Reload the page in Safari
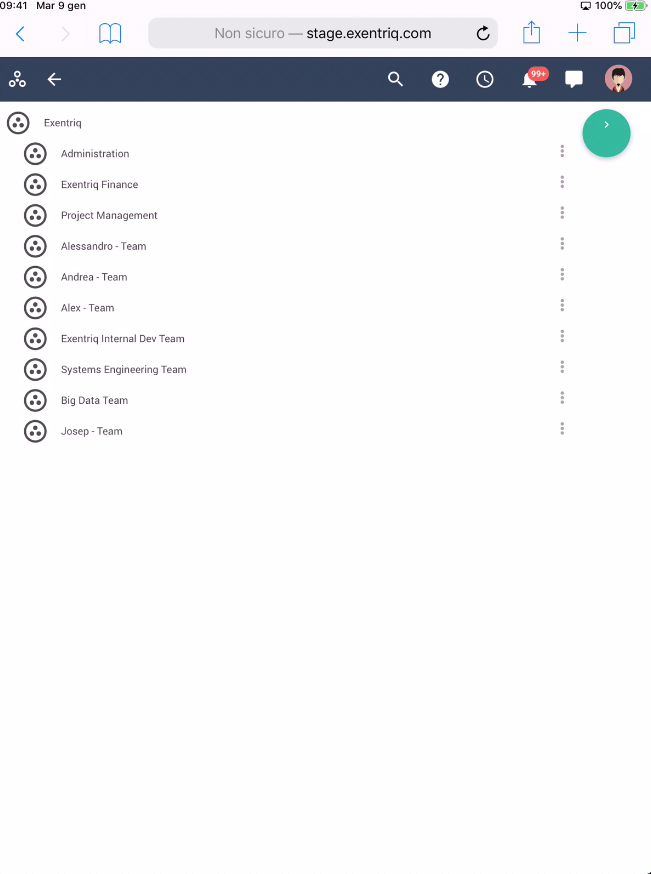The image size is (651, 874). coord(483,34)
